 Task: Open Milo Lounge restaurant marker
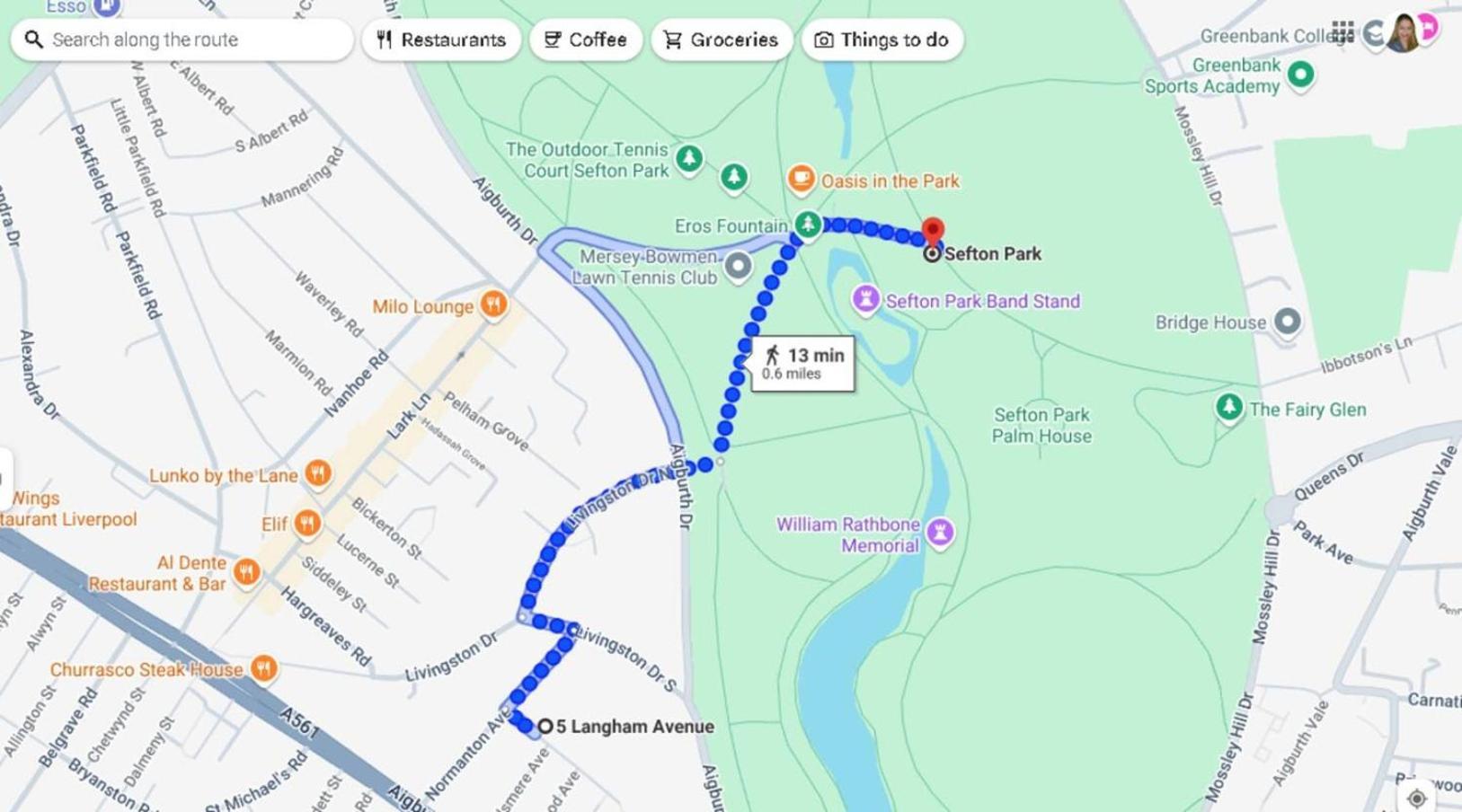492,304
